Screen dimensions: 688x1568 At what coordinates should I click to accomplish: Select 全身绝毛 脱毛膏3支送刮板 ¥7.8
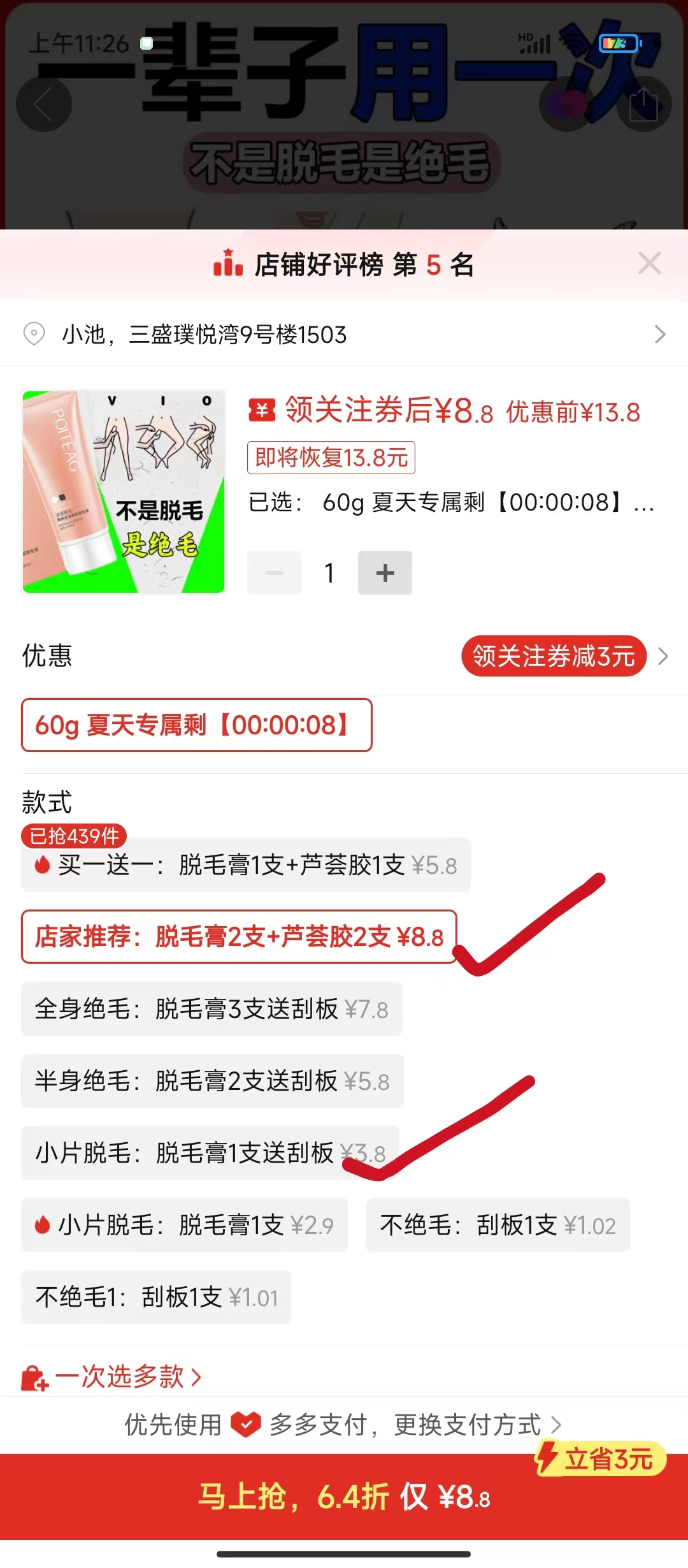[x=211, y=1009]
